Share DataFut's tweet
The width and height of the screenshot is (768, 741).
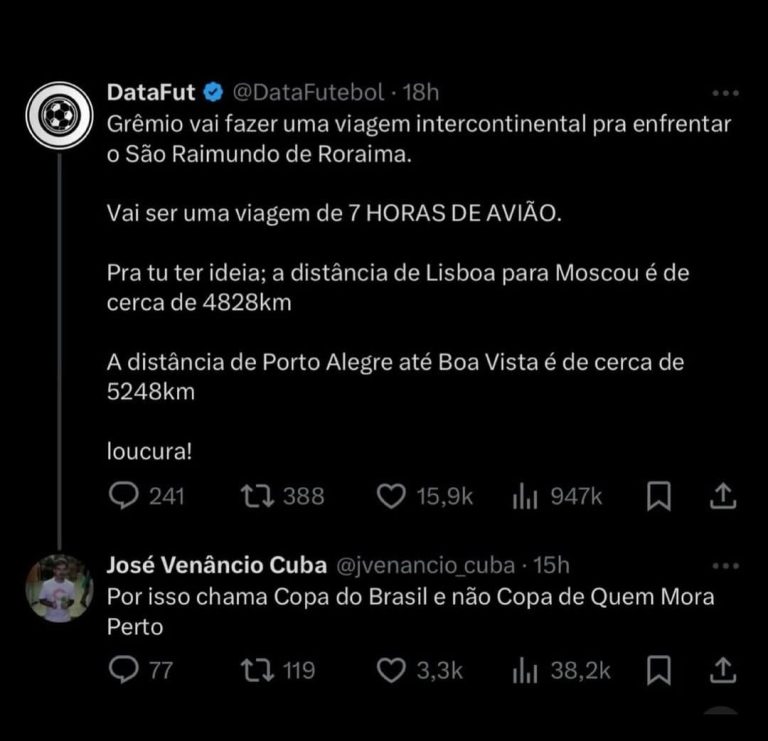click(x=724, y=496)
